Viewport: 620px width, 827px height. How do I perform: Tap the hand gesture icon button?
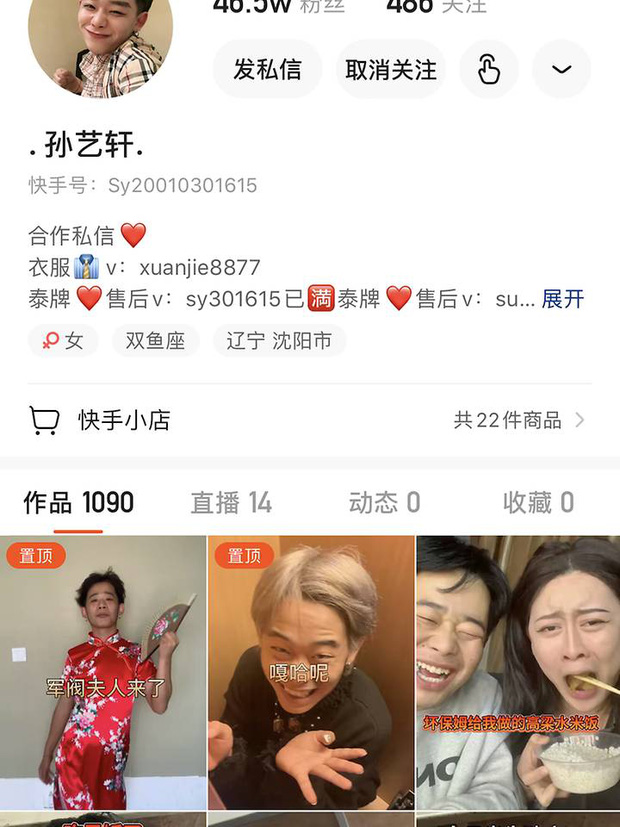click(x=488, y=69)
